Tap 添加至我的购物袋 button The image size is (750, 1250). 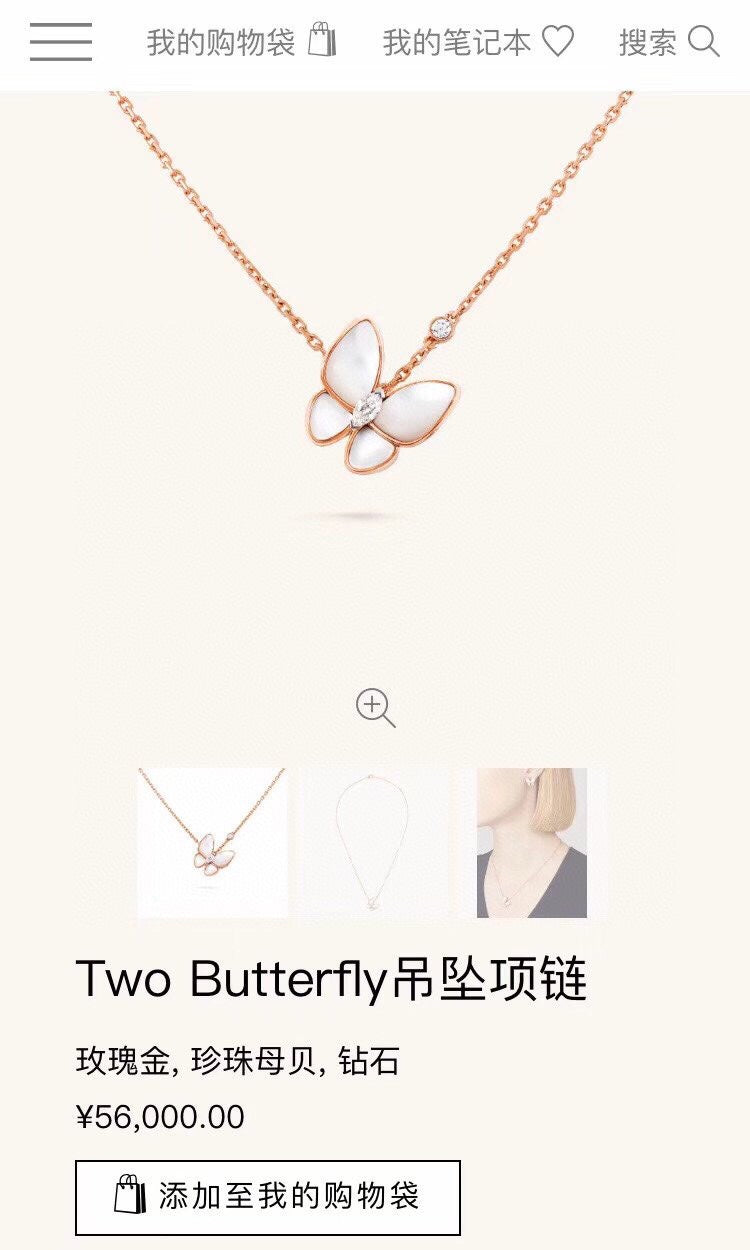pyautogui.click(x=268, y=1197)
